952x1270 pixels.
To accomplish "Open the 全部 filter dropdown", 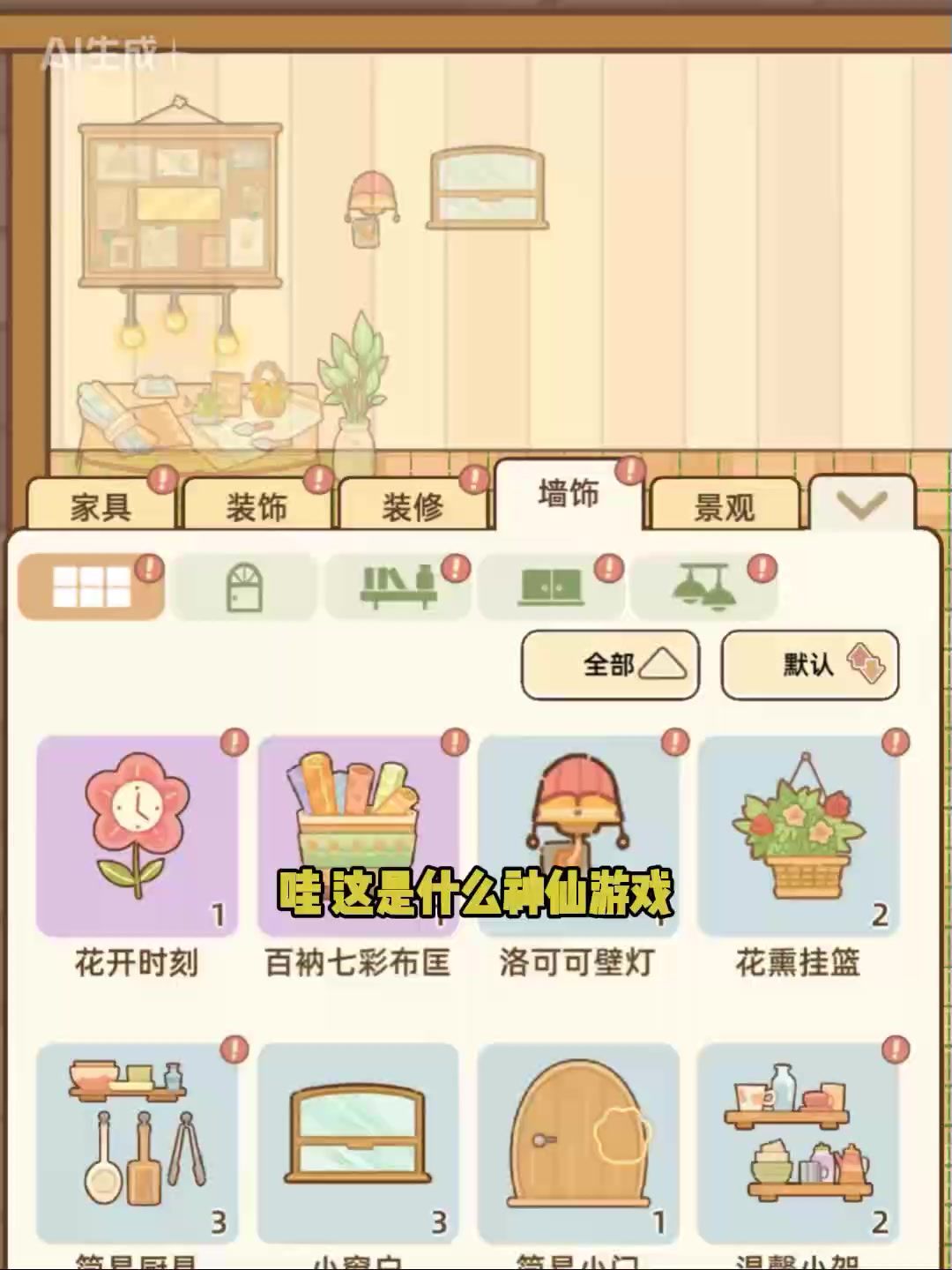I will (610, 664).
